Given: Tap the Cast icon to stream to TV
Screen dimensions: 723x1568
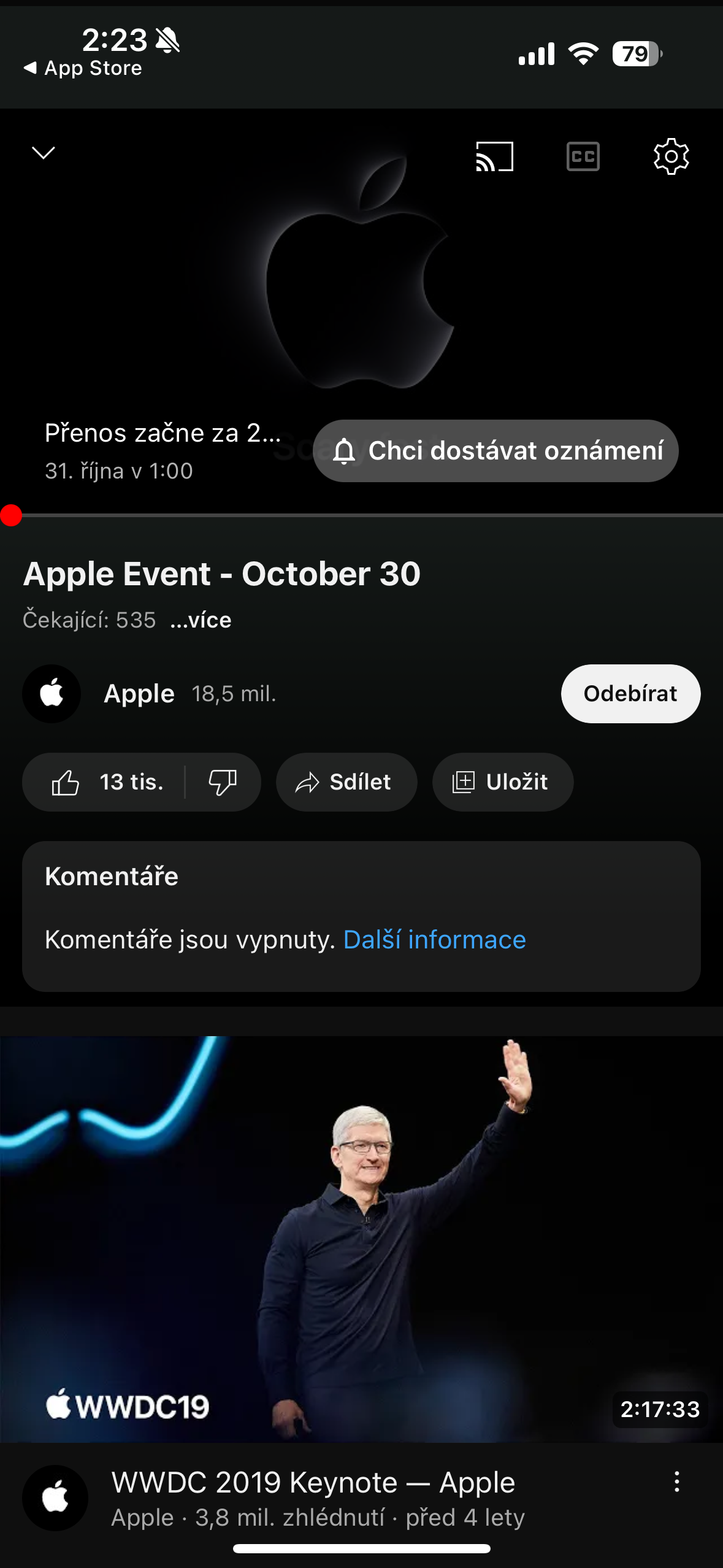Looking at the screenshot, I should coord(494,156).
